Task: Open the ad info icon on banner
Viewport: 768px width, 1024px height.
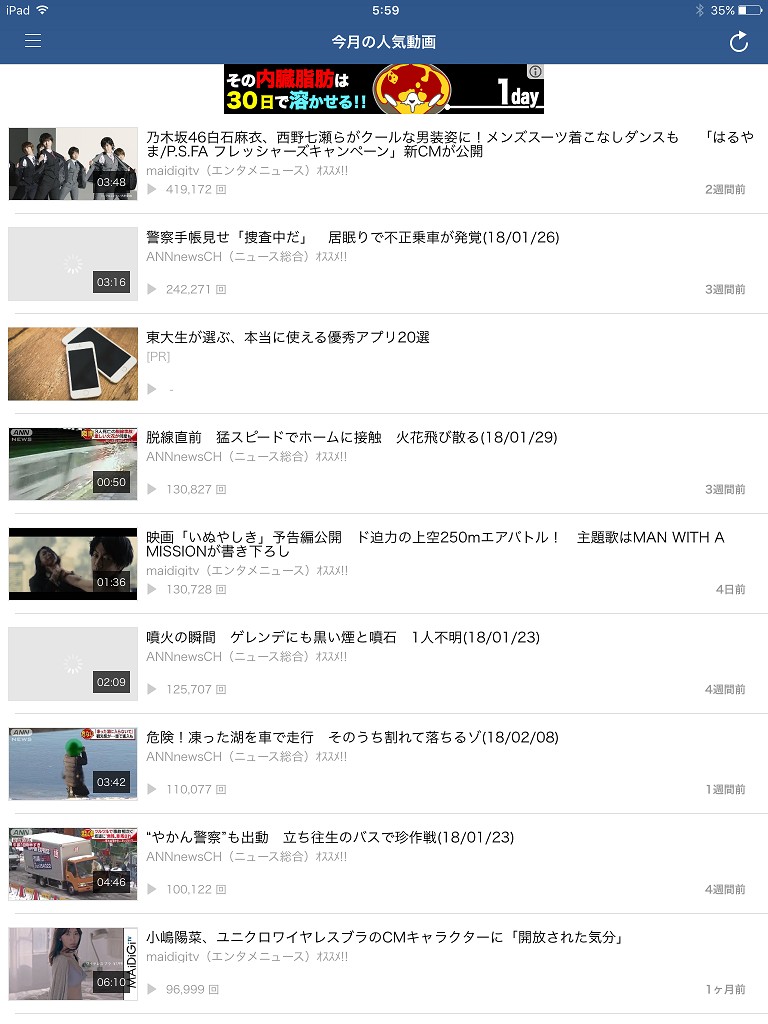Action: pos(536,72)
